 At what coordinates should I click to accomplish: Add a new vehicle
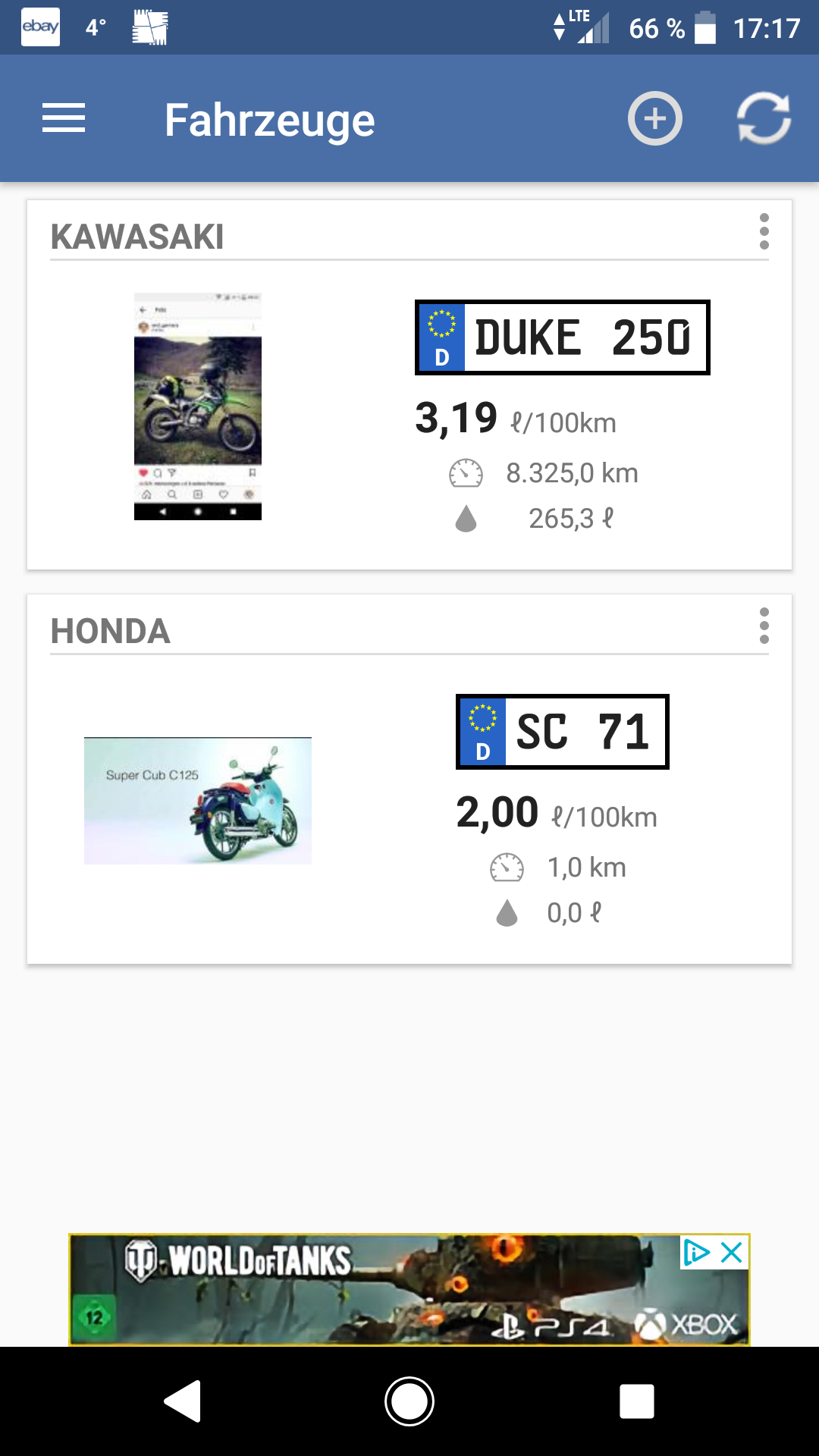pos(654,119)
